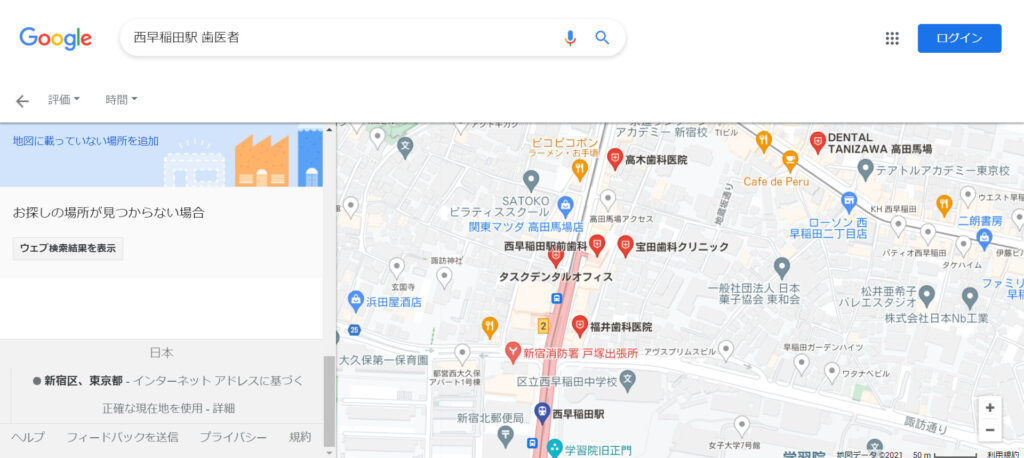Open the Google apps grid

892,38
